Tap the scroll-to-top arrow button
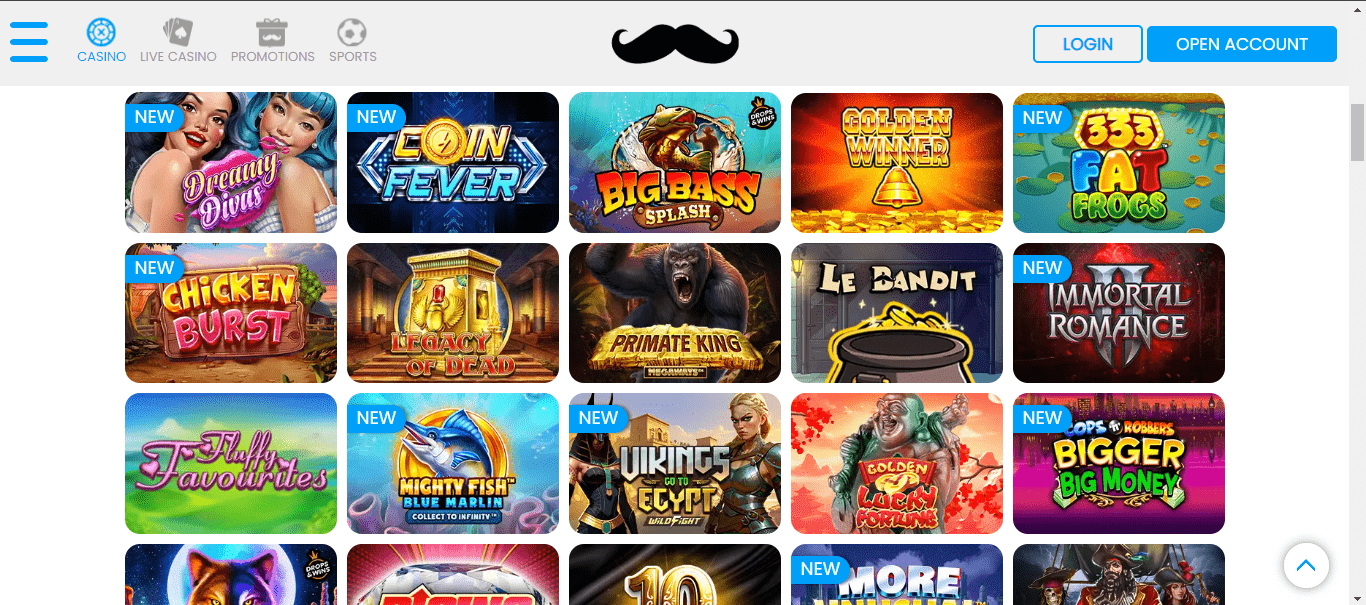Image resolution: width=1366 pixels, height=605 pixels. tap(1306, 565)
